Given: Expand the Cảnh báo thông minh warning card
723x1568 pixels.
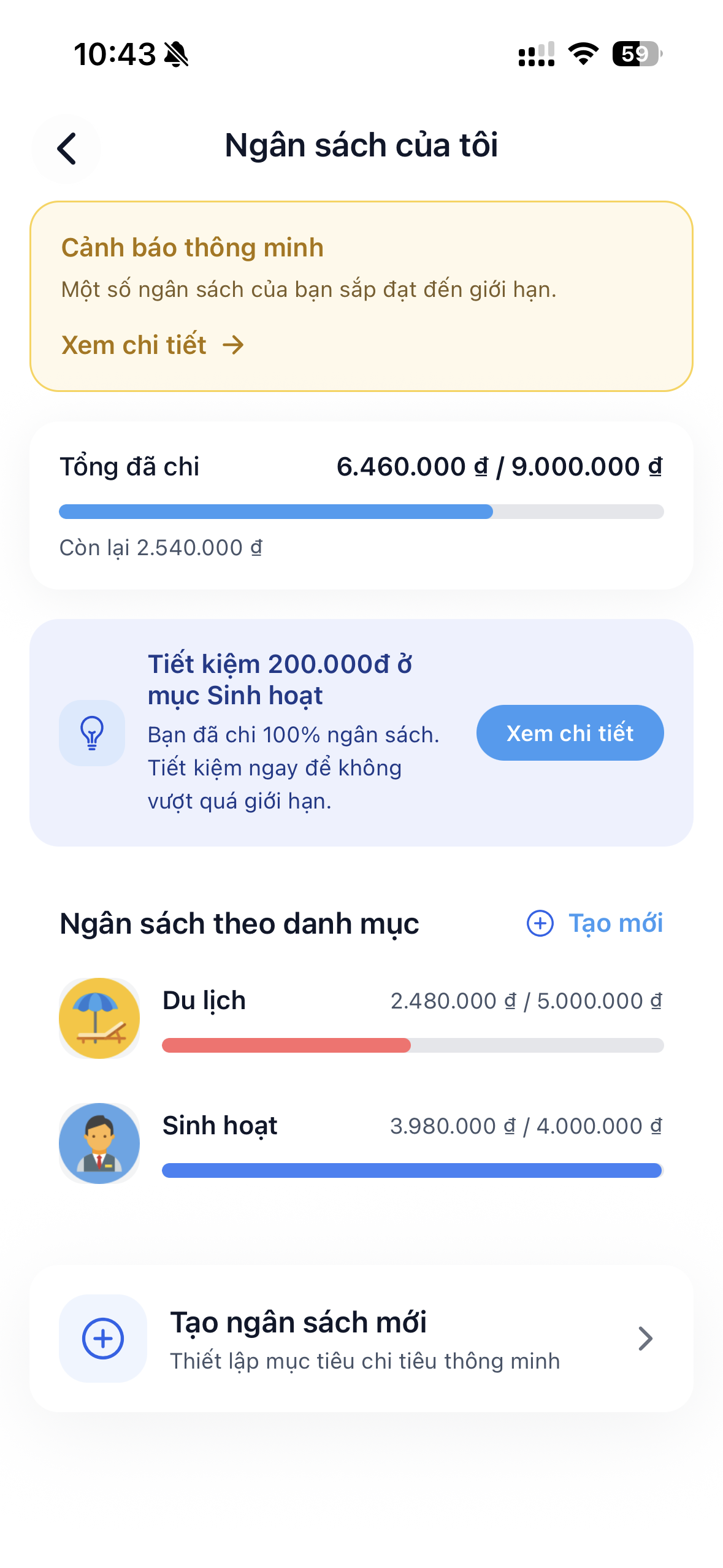Looking at the screenshot, I should (361, 294).
